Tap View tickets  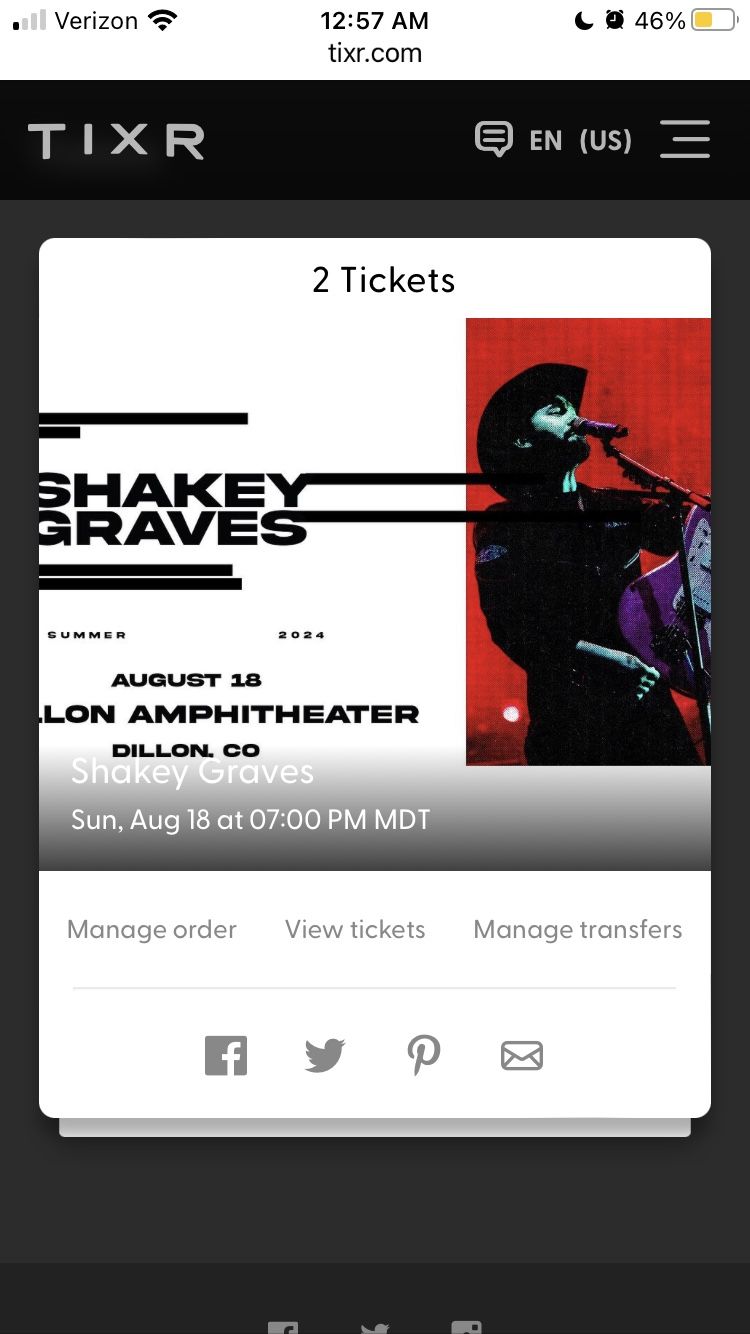(355, 929)
